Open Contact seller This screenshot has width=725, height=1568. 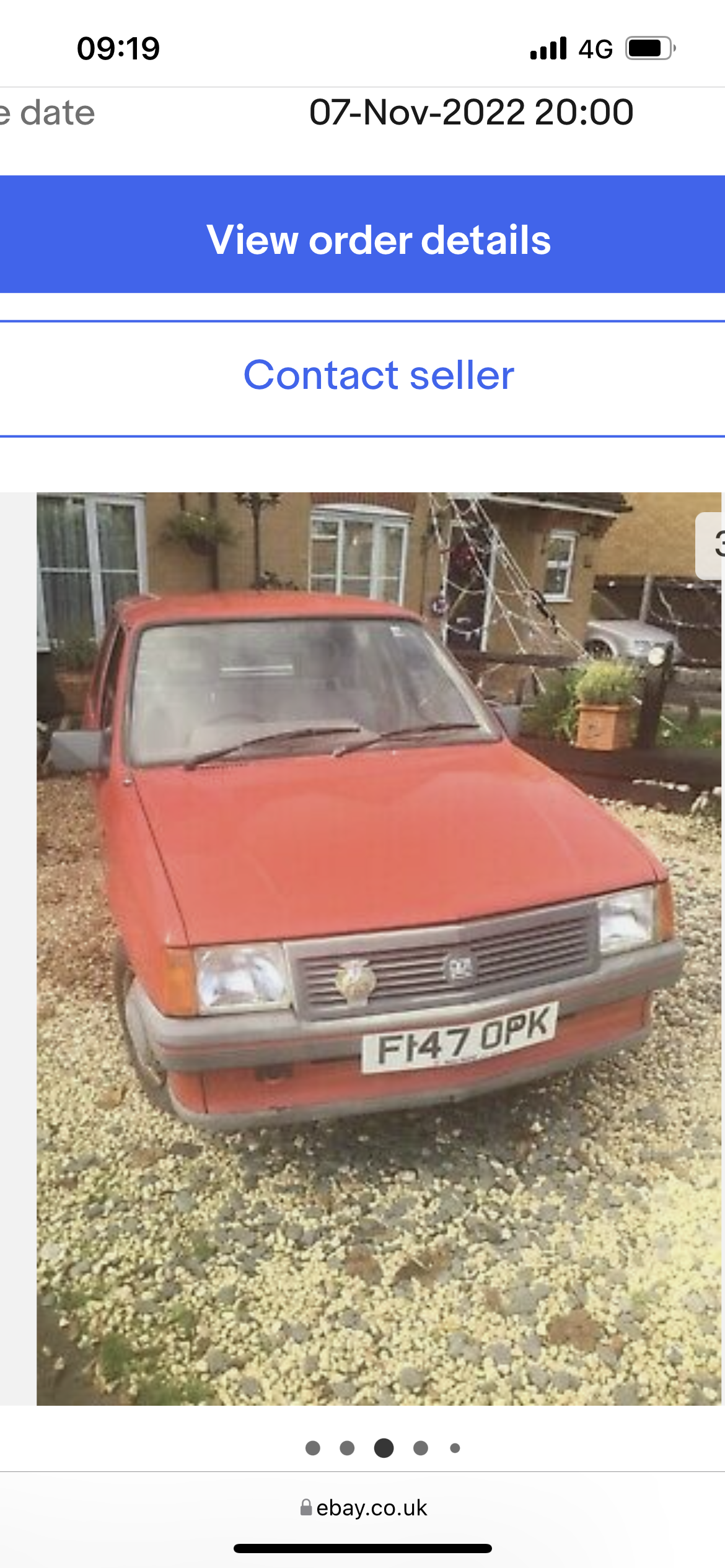362,378
